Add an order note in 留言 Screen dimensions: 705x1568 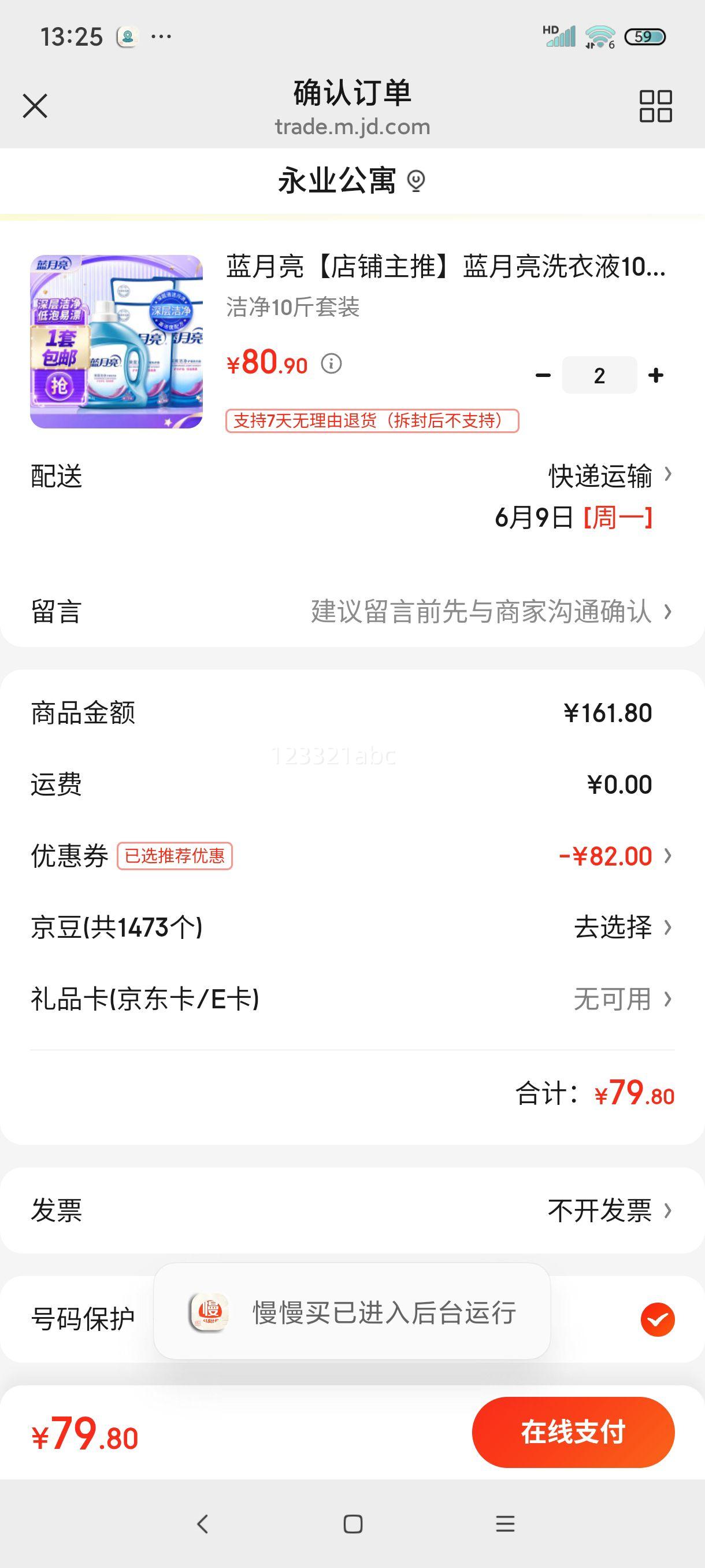(352, 611)
